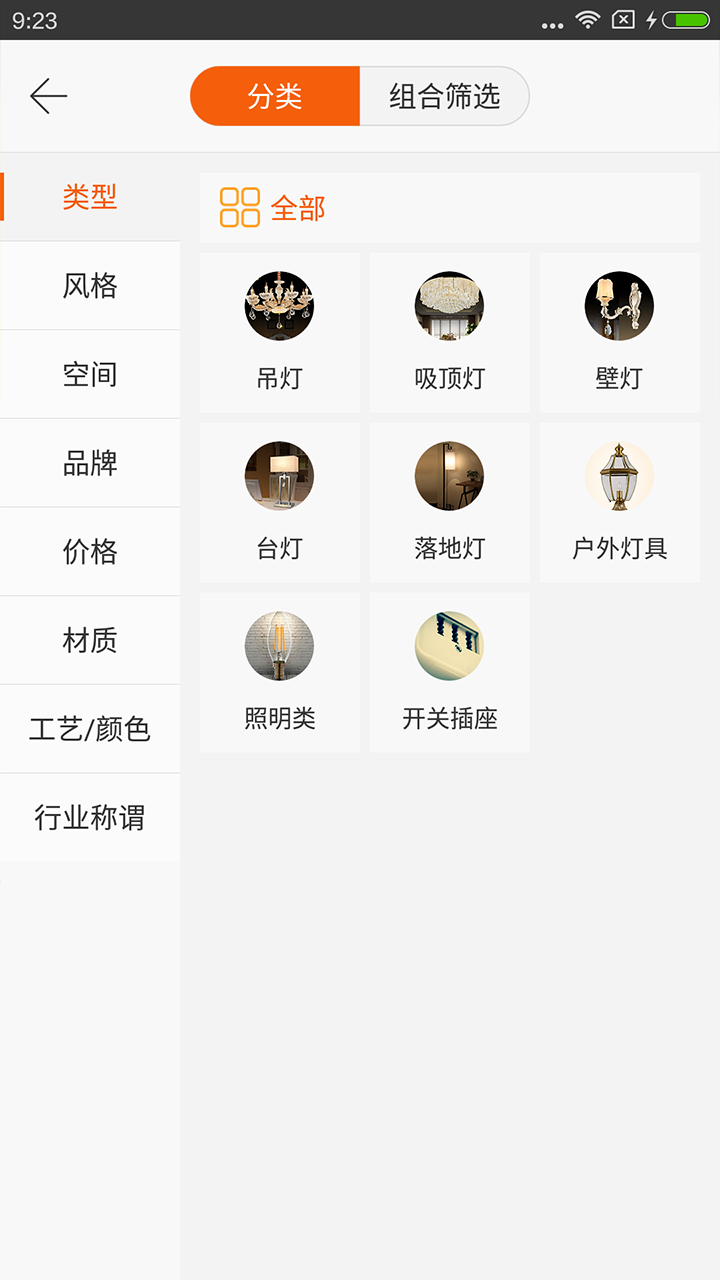
Task: Select the 壁灯 tile
Action: click(620, 332)
